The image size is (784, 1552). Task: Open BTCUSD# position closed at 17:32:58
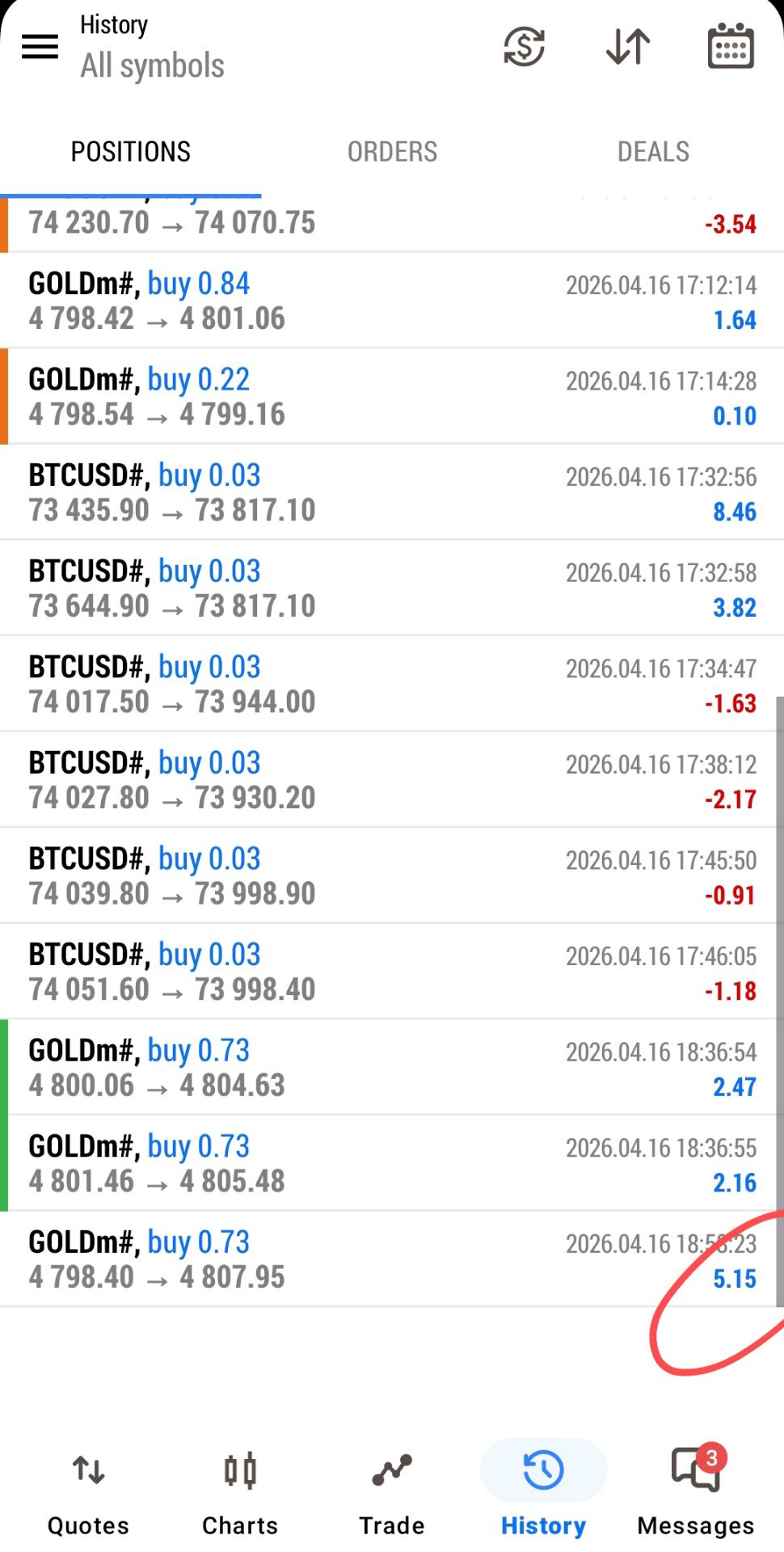(x=392, y=588)
